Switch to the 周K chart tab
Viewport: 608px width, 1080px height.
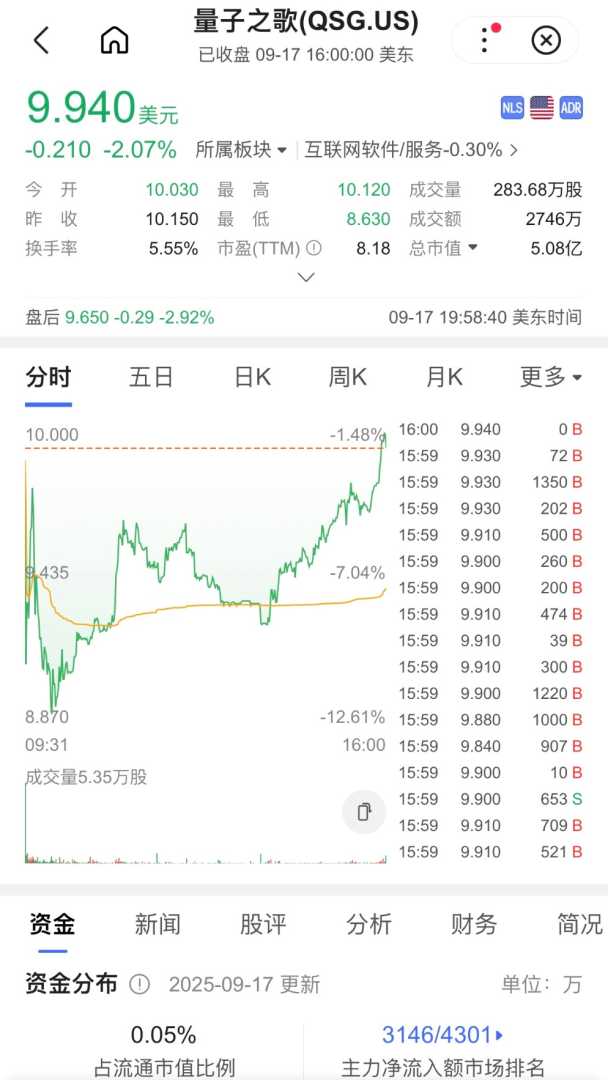348,377
